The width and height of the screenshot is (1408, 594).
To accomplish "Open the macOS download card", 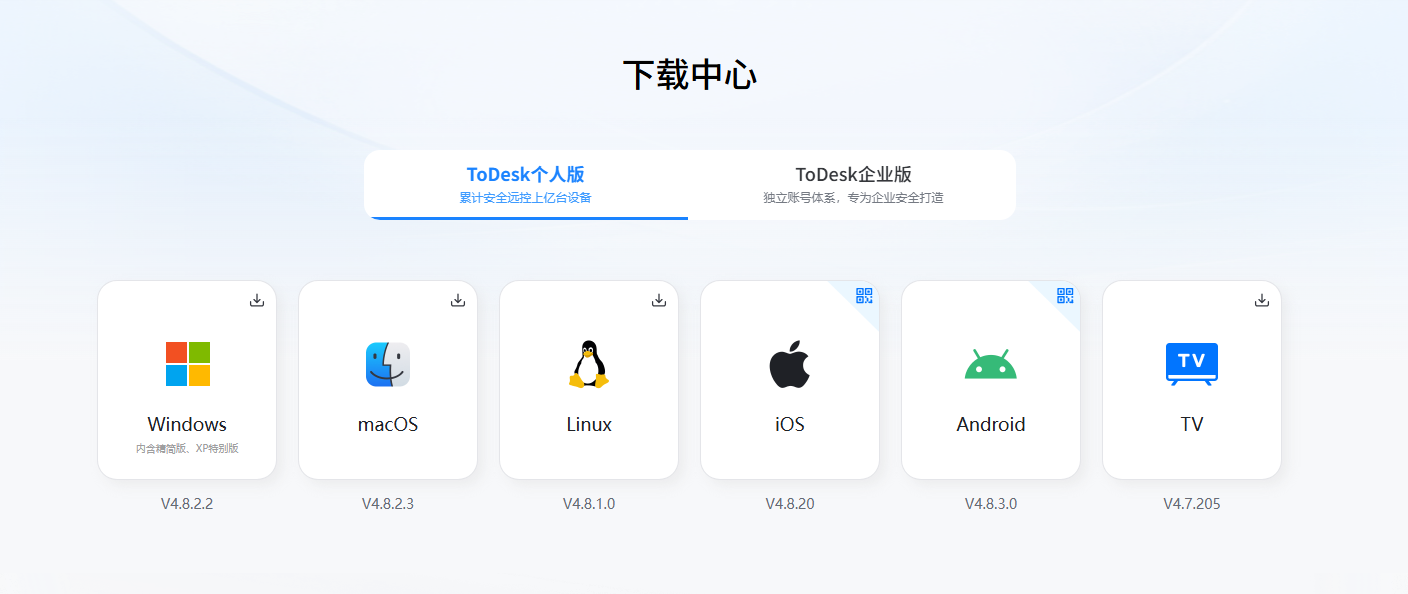I will coord(388,380).
